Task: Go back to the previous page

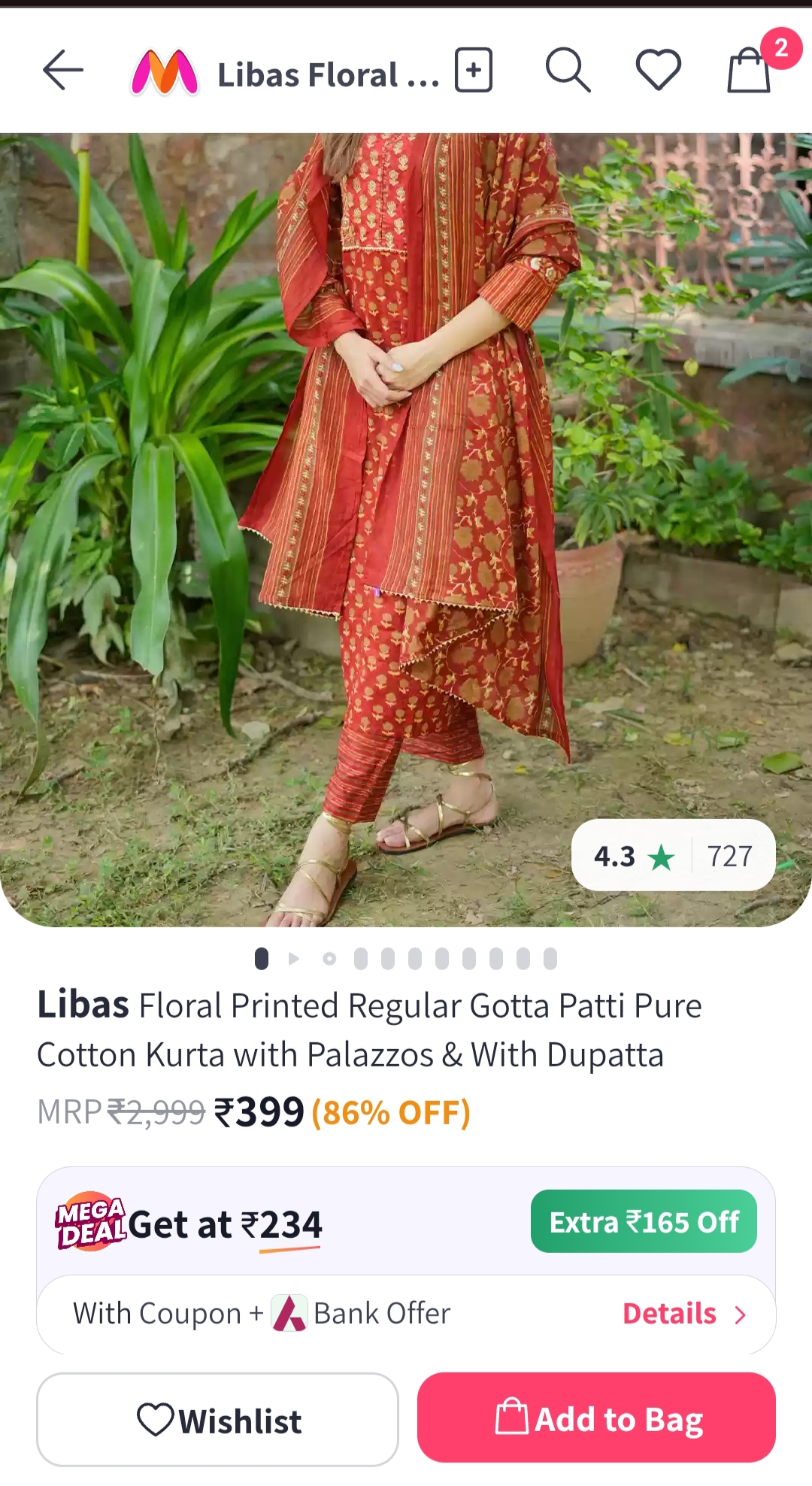Action: 63,71
